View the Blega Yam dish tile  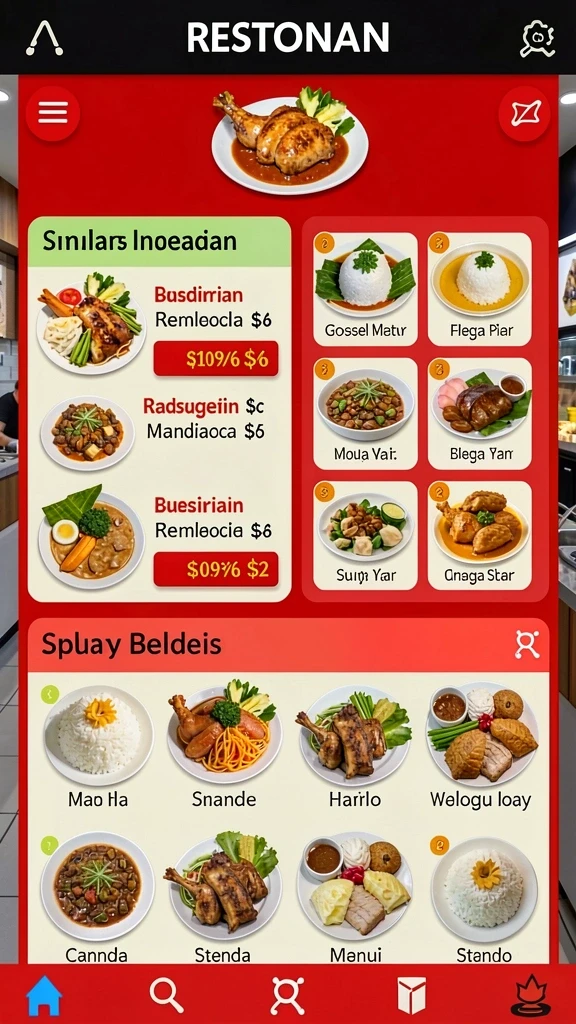480,413
